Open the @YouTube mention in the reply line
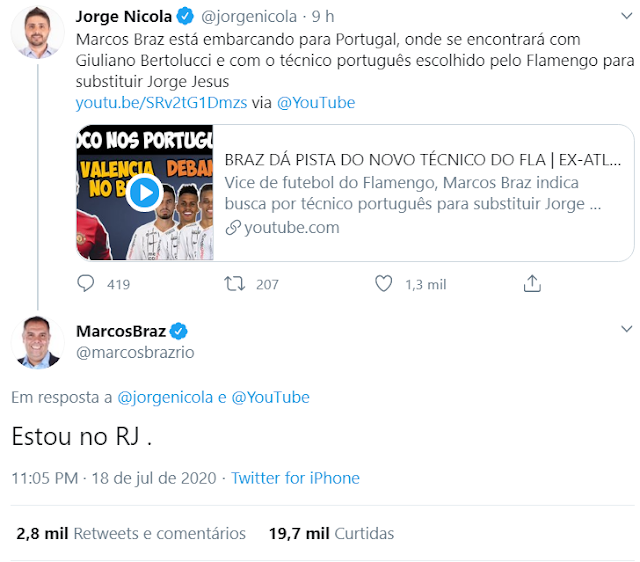This screenshot has width=640, height=562. (270, 397)
